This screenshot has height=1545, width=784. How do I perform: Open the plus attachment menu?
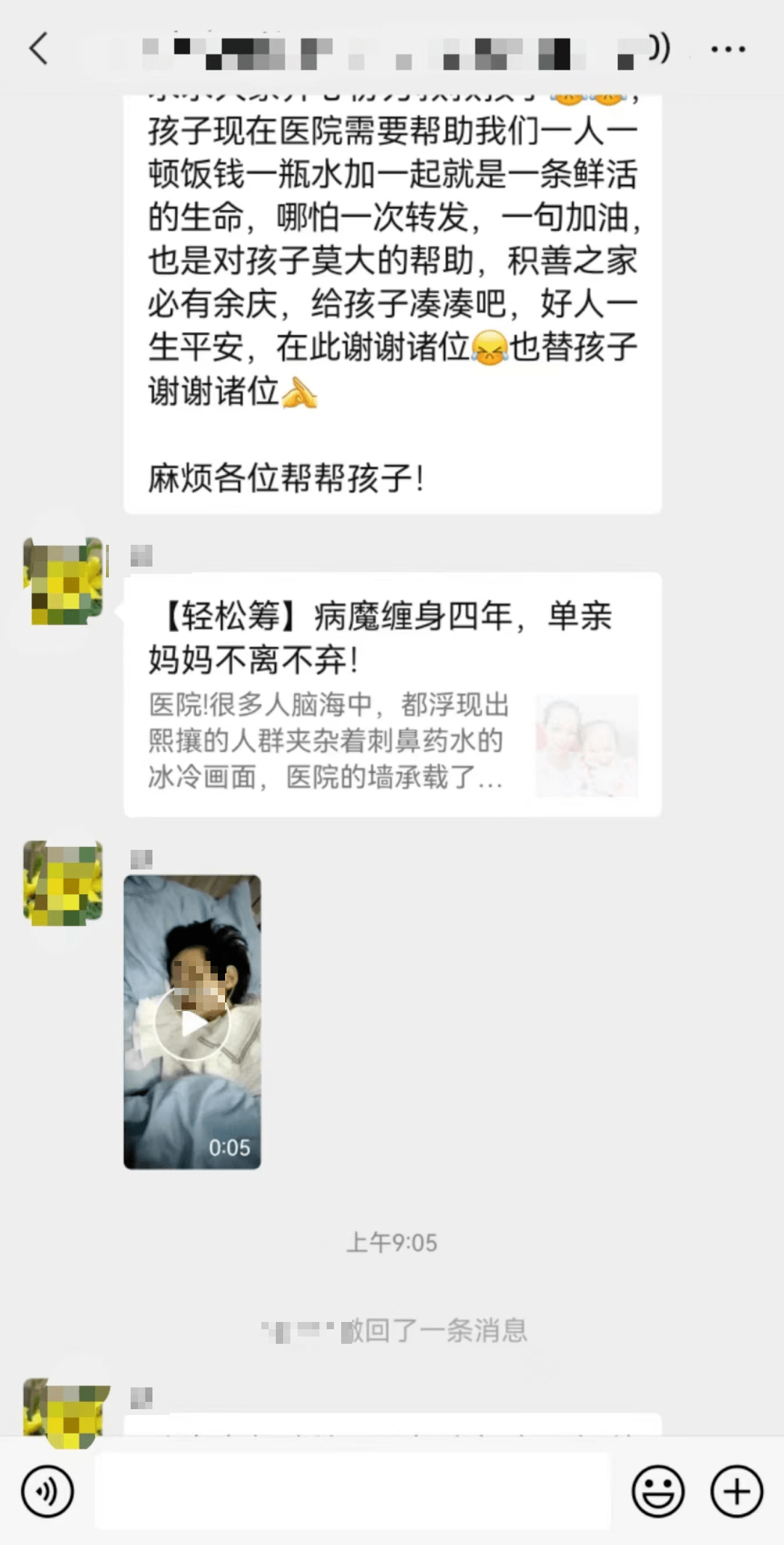[x=737, y=1492]
